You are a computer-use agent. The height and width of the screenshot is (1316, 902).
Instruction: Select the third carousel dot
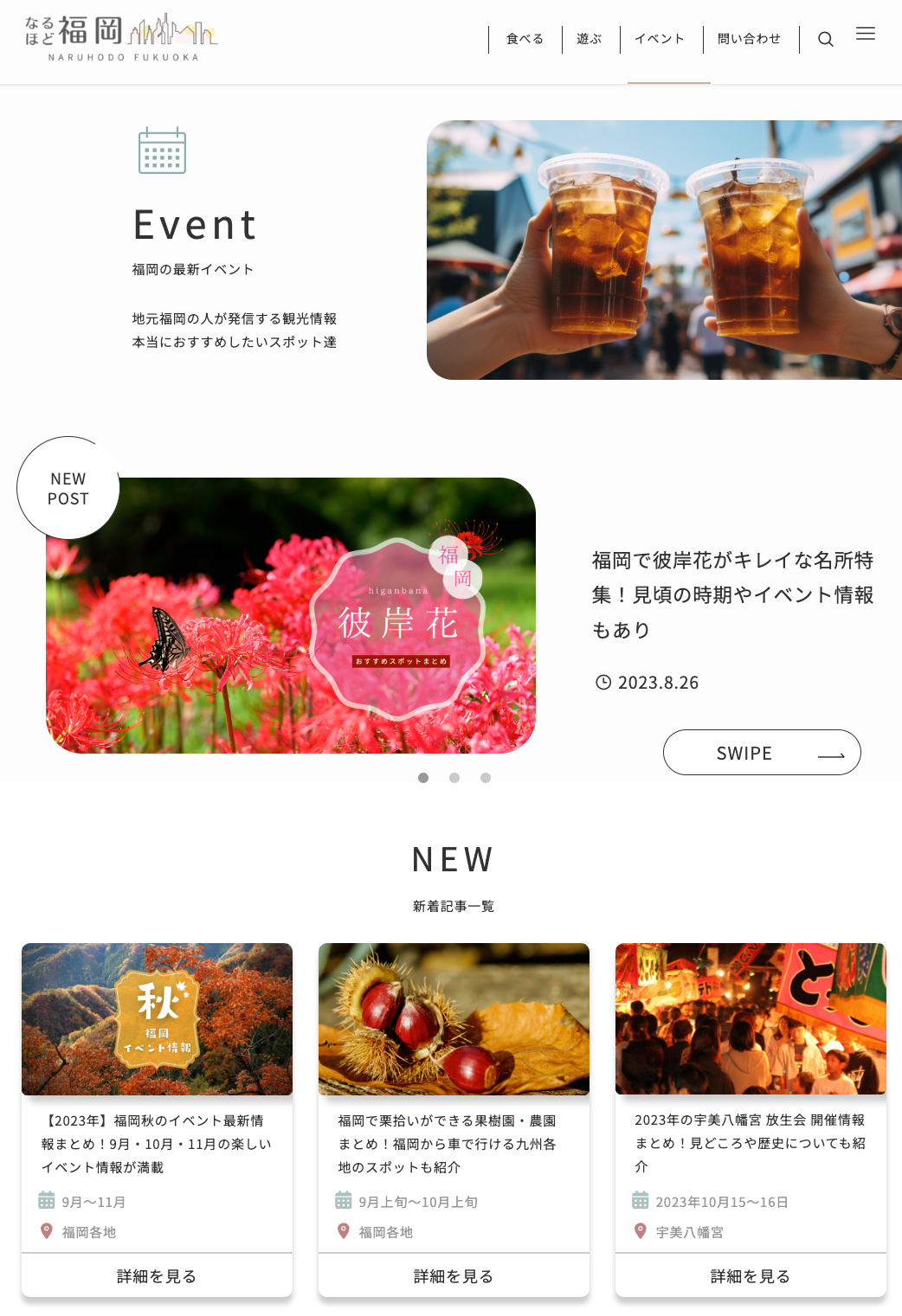pos(486,778)
